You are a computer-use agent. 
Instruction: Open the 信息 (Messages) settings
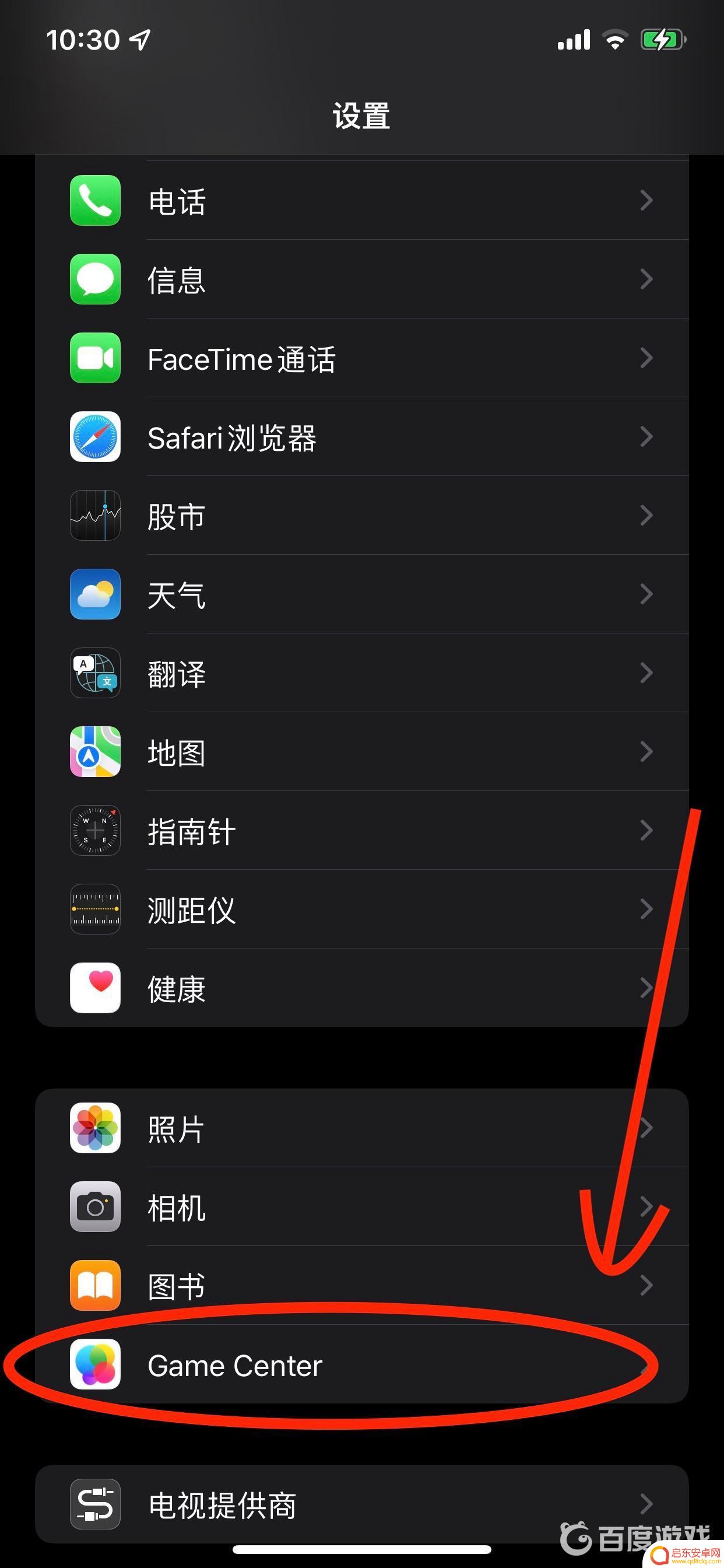click(361, 279)
